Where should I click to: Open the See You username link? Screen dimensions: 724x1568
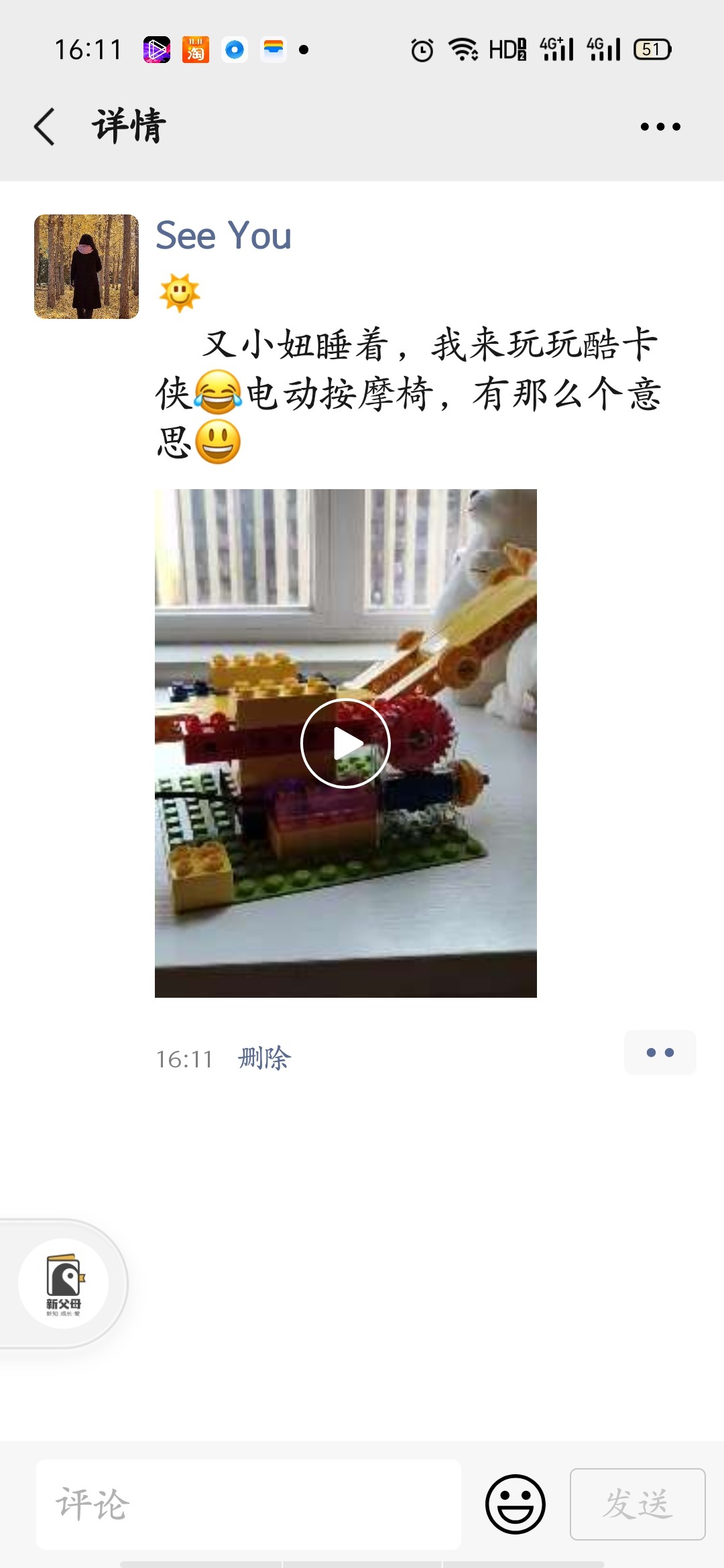223,236
